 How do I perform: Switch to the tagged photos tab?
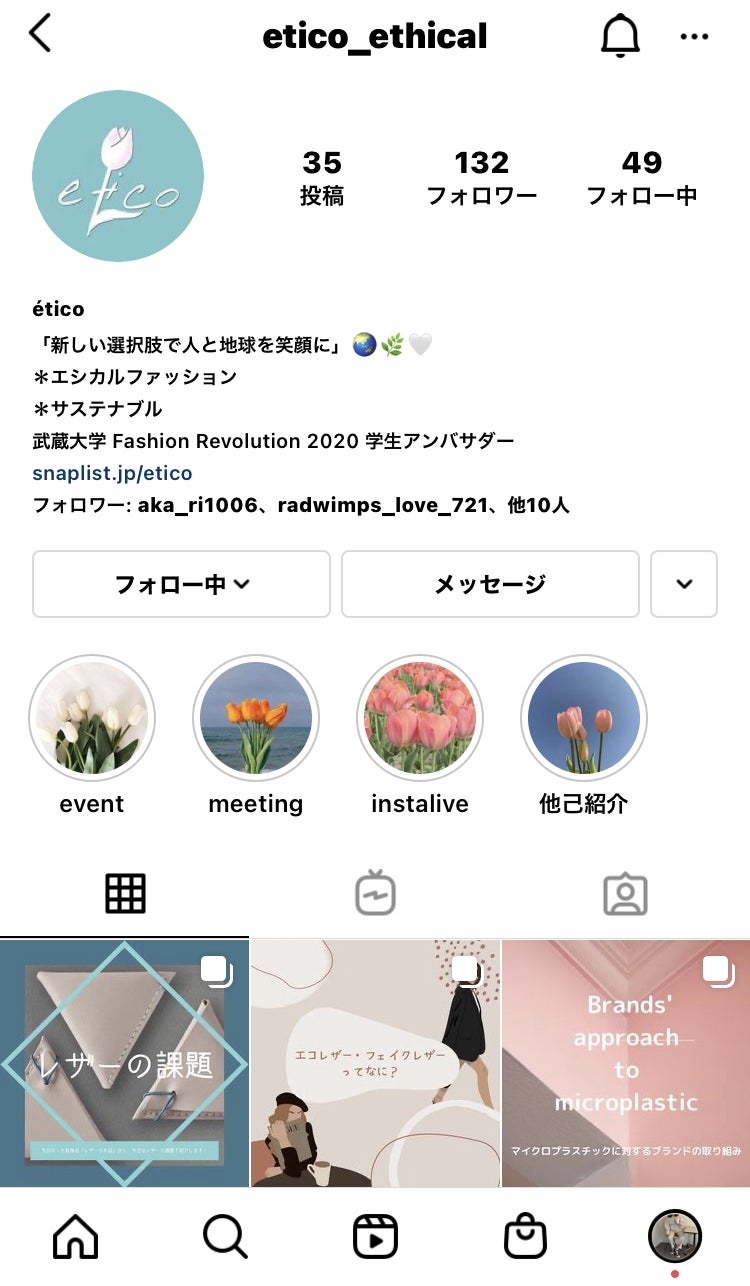(626, 893)
